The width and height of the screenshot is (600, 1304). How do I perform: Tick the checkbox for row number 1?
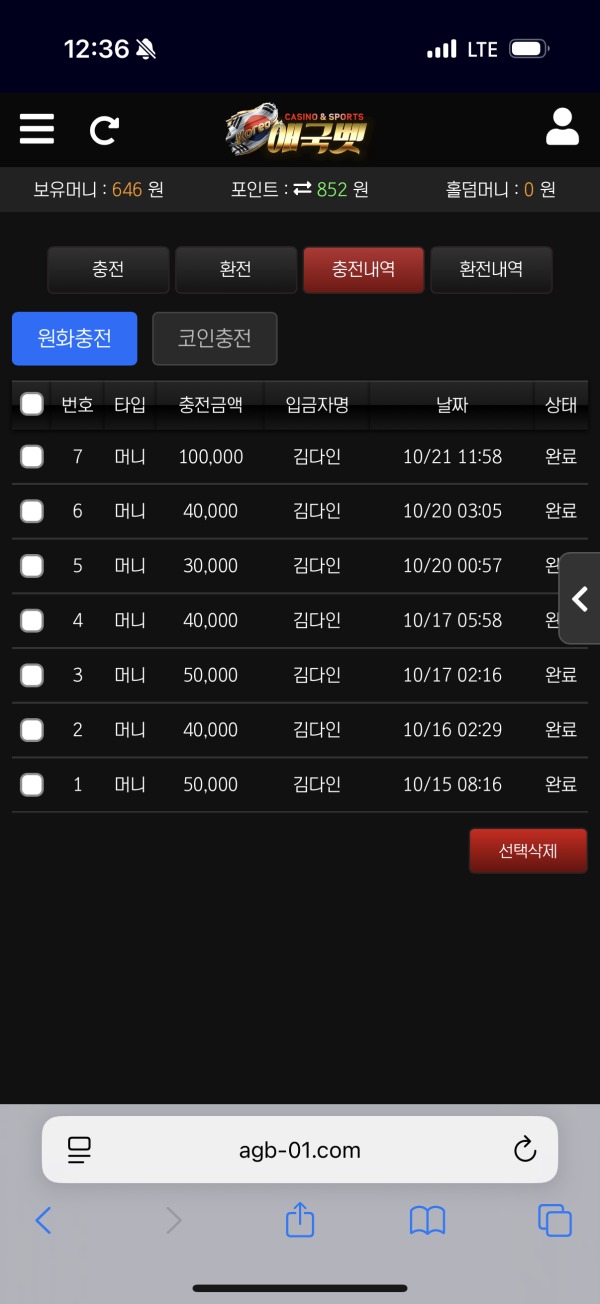click(x=32, y=784)
